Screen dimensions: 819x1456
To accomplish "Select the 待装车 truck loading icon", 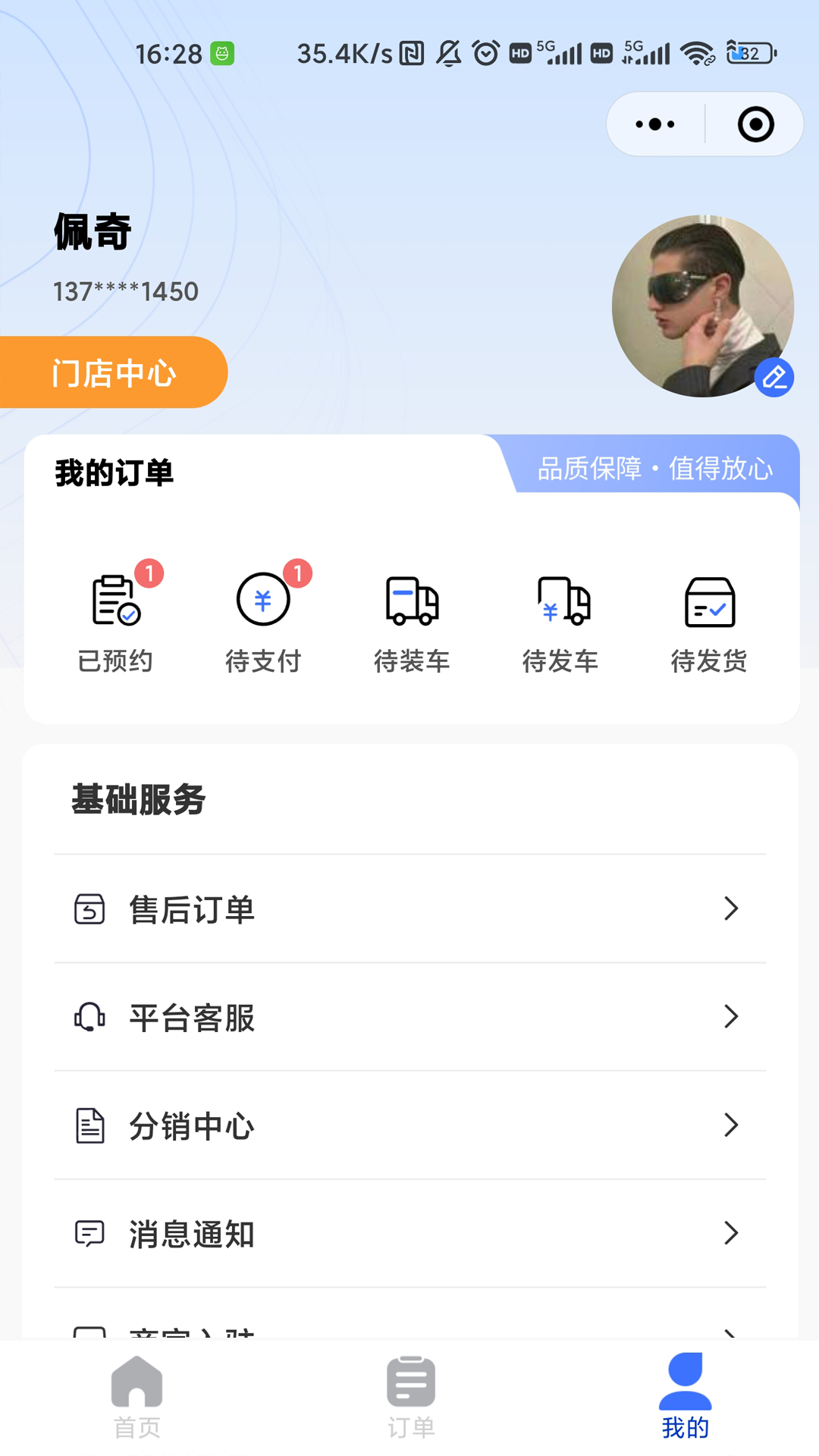I will click(x=413, y=601).
